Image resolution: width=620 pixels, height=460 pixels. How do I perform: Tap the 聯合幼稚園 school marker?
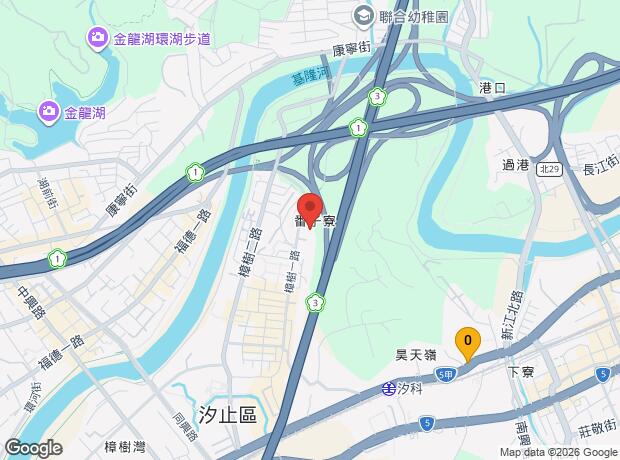[x=363, y=16]
